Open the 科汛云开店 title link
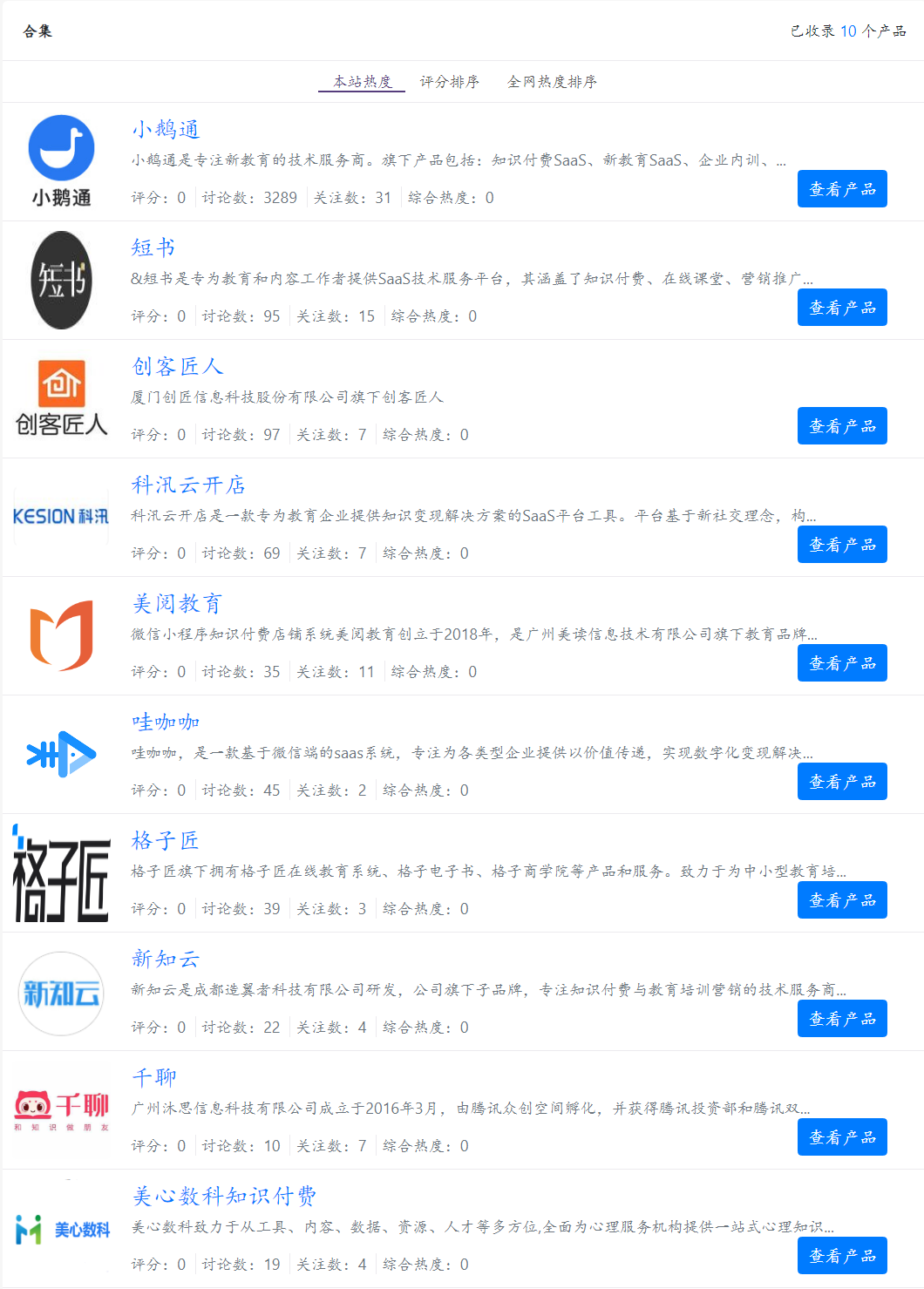This screenshot has height=1289, width=924. tap(188, 485)
